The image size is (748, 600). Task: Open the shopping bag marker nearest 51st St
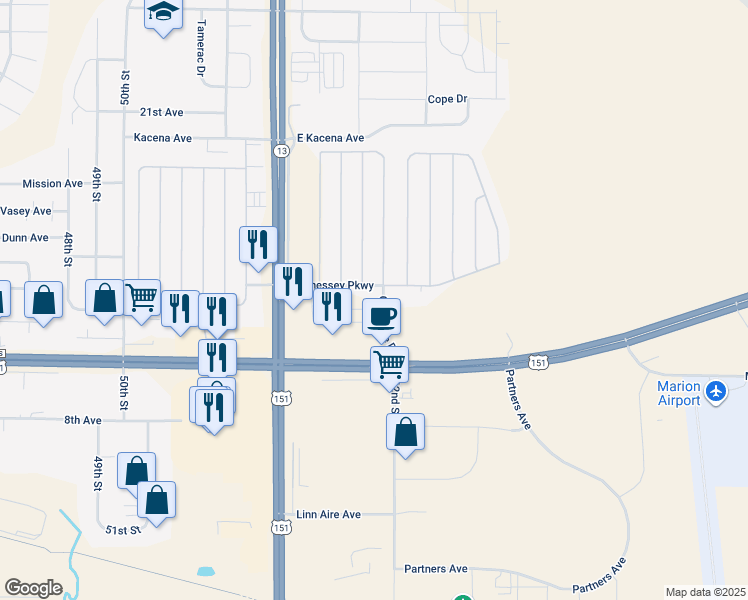pyautogui.click(x=156, y=502)
